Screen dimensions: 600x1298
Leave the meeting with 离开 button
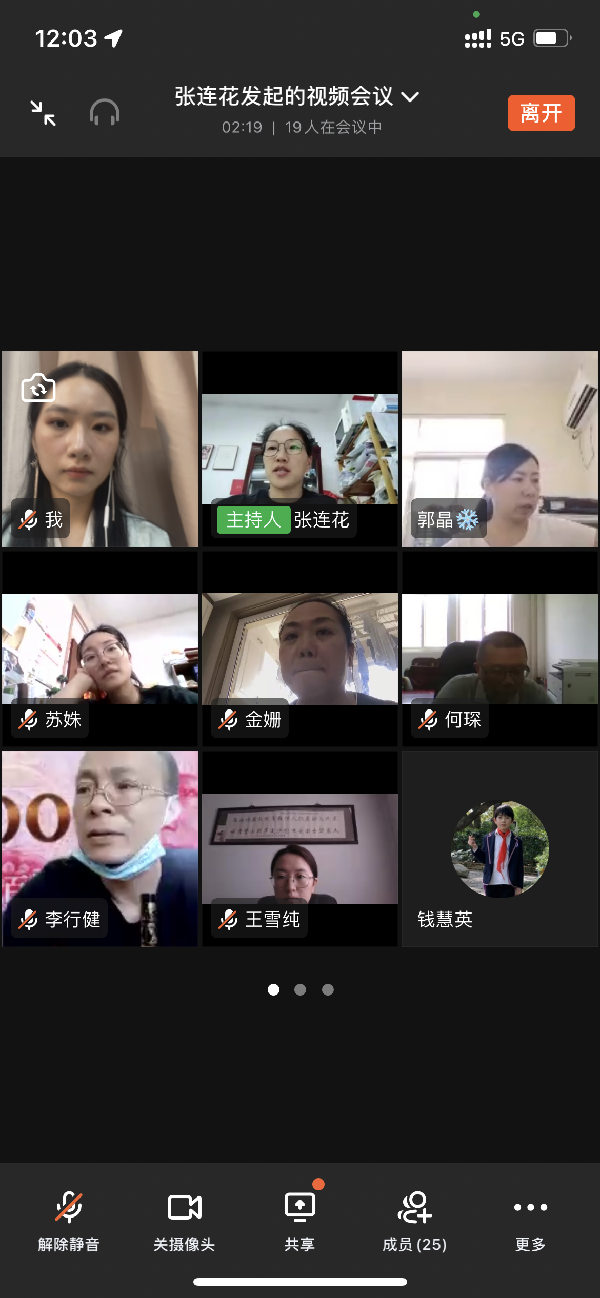(541, 112)
